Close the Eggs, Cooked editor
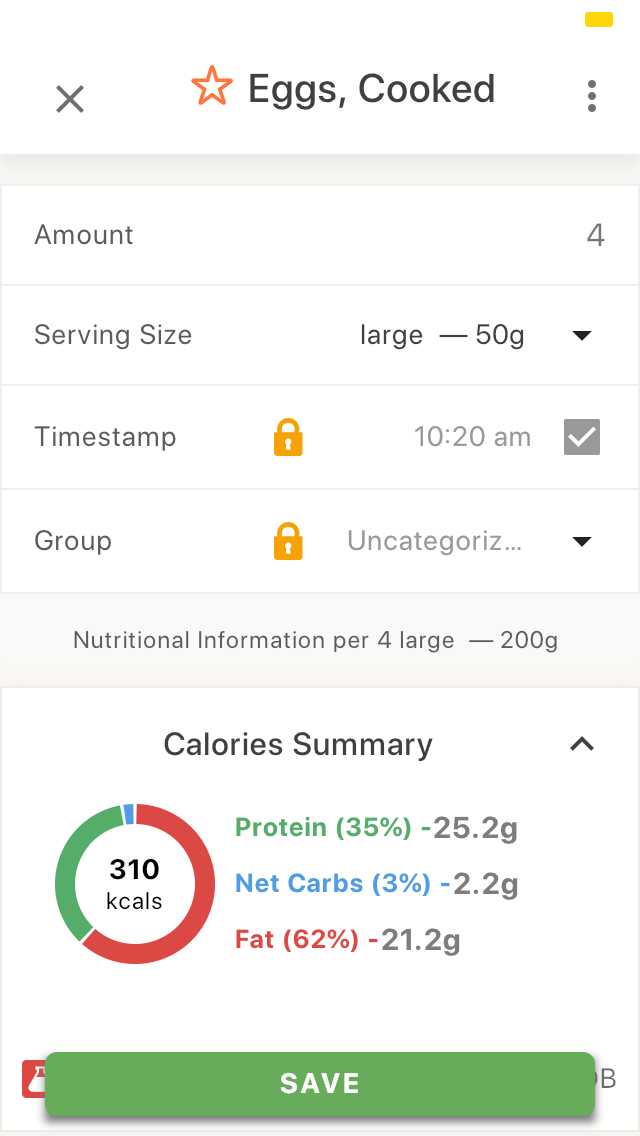Screen dimensions: 640x1136 click(70, 99)
